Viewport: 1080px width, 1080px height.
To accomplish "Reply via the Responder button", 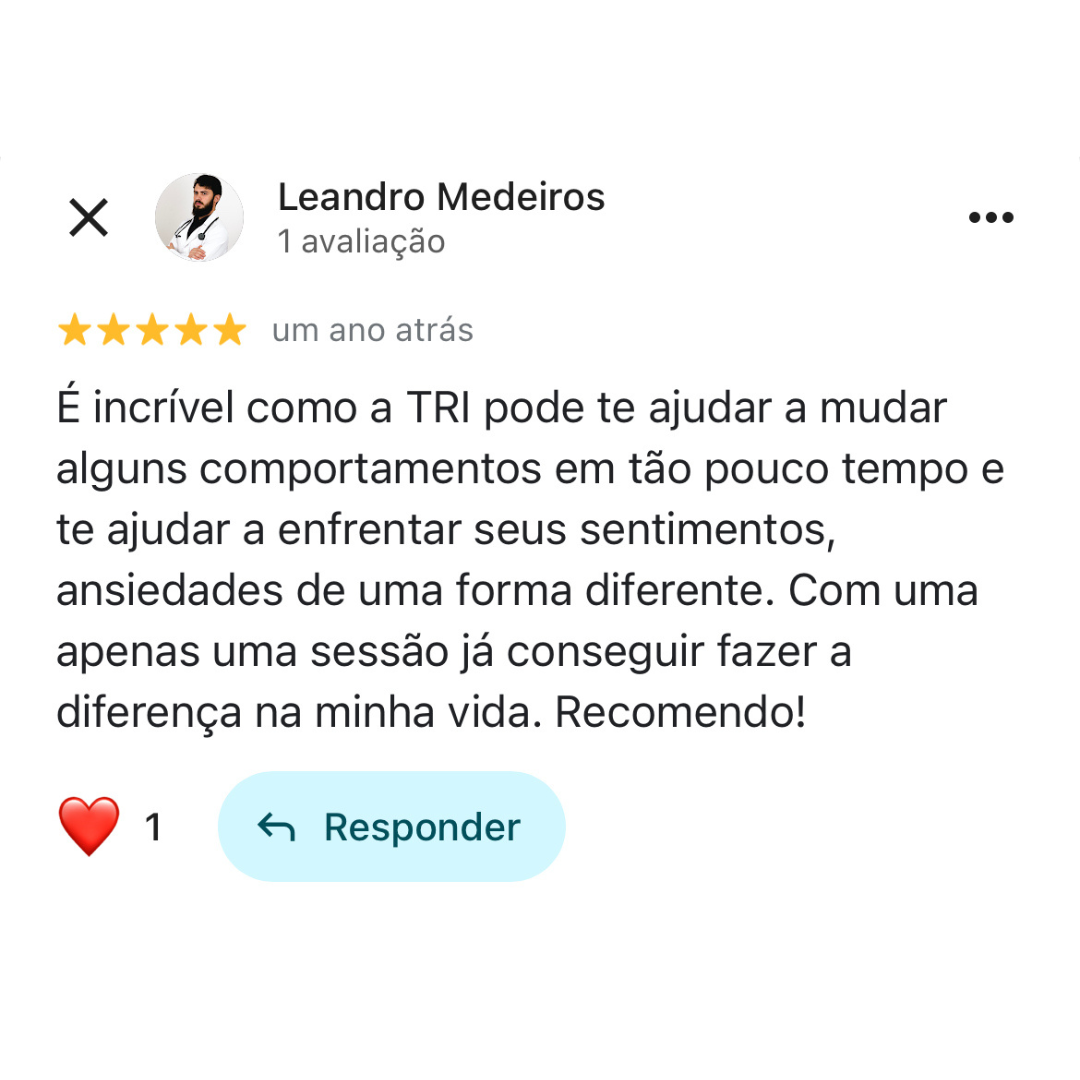I will click(391, 827).
